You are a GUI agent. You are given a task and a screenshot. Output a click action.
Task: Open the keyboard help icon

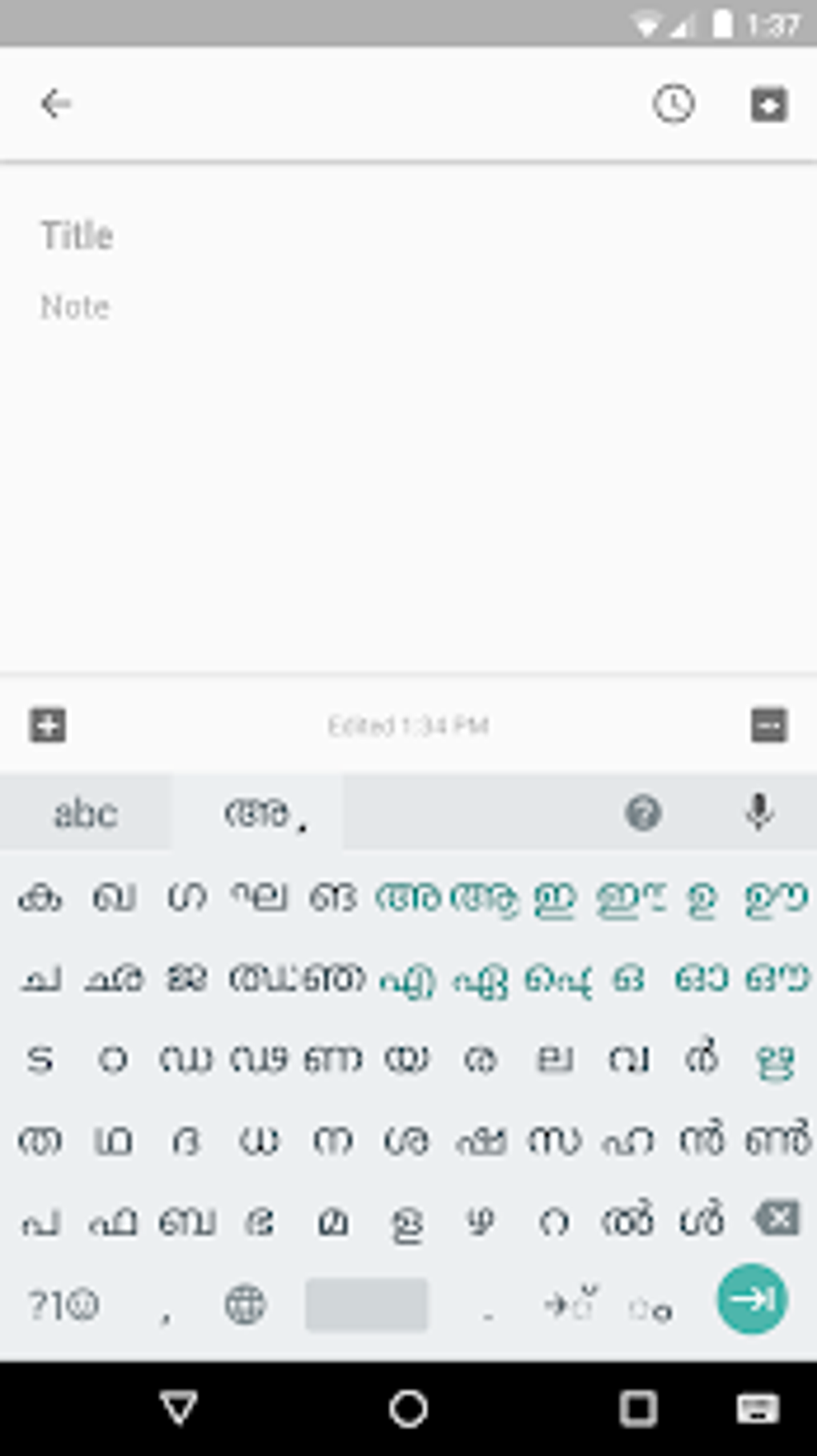tap(643, 813)
